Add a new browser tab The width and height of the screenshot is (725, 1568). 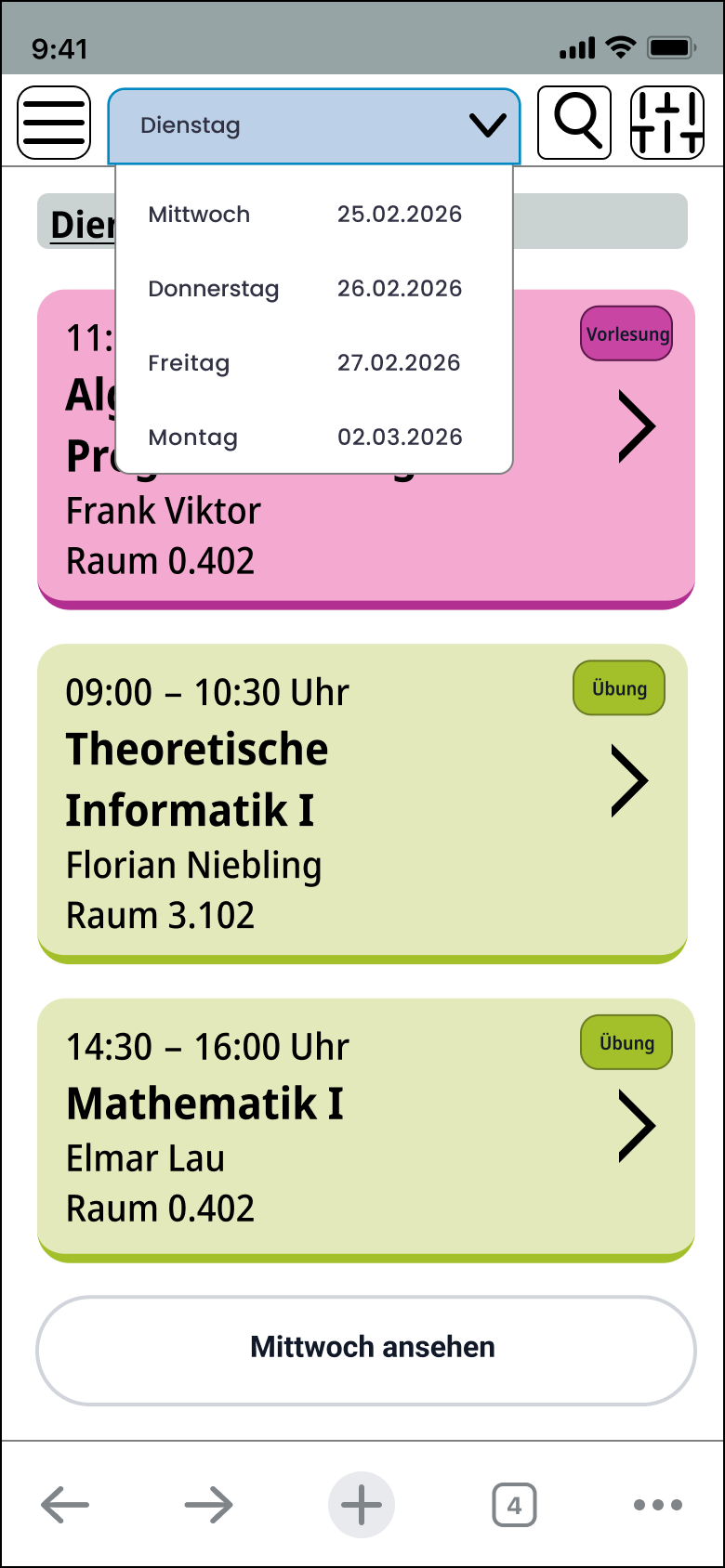(362, 1505)
